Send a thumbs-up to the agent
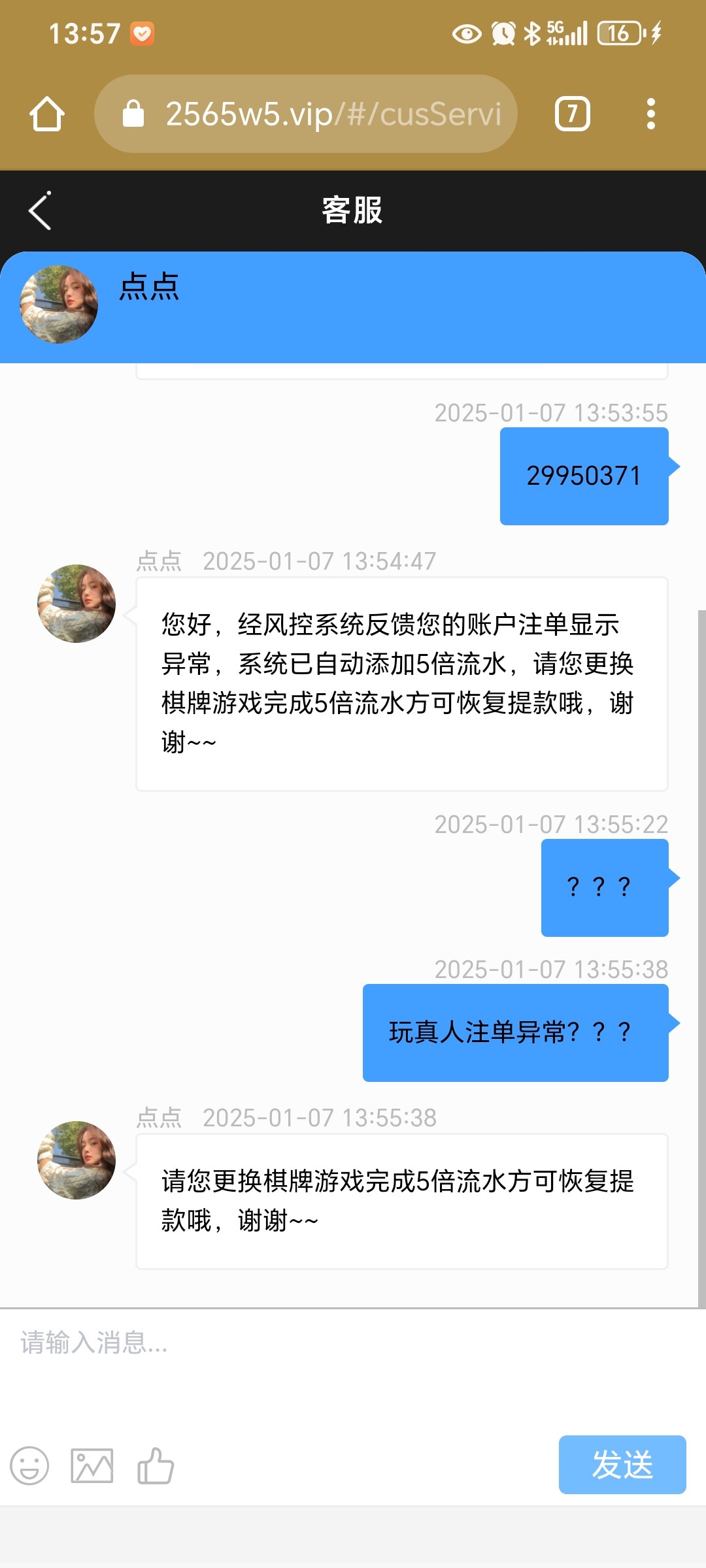This screenshot has width=706, height=1568. [x=156, y=1465]
